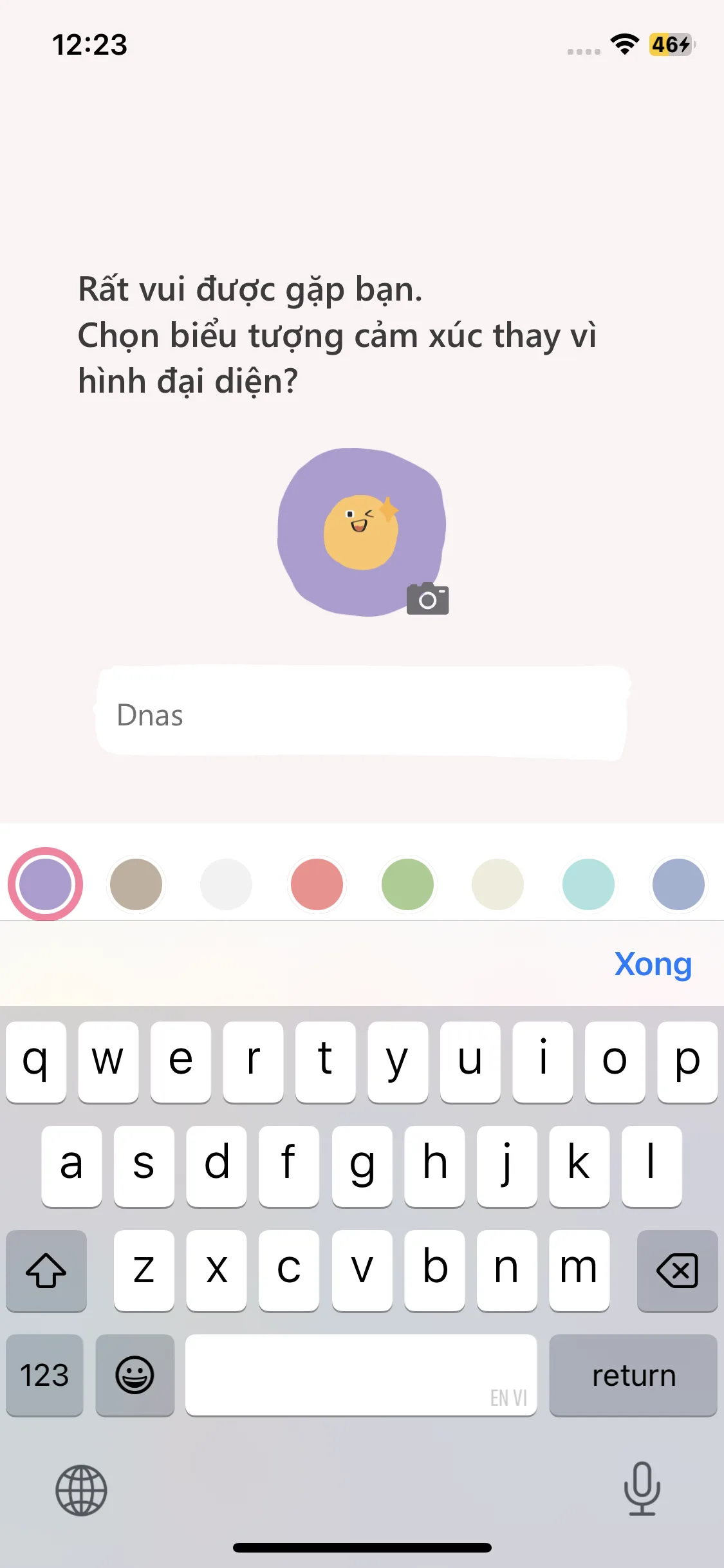The height and width of the screenshot is (1568, 724).
Task: Tap the return key
Action: coord(633,1375)
